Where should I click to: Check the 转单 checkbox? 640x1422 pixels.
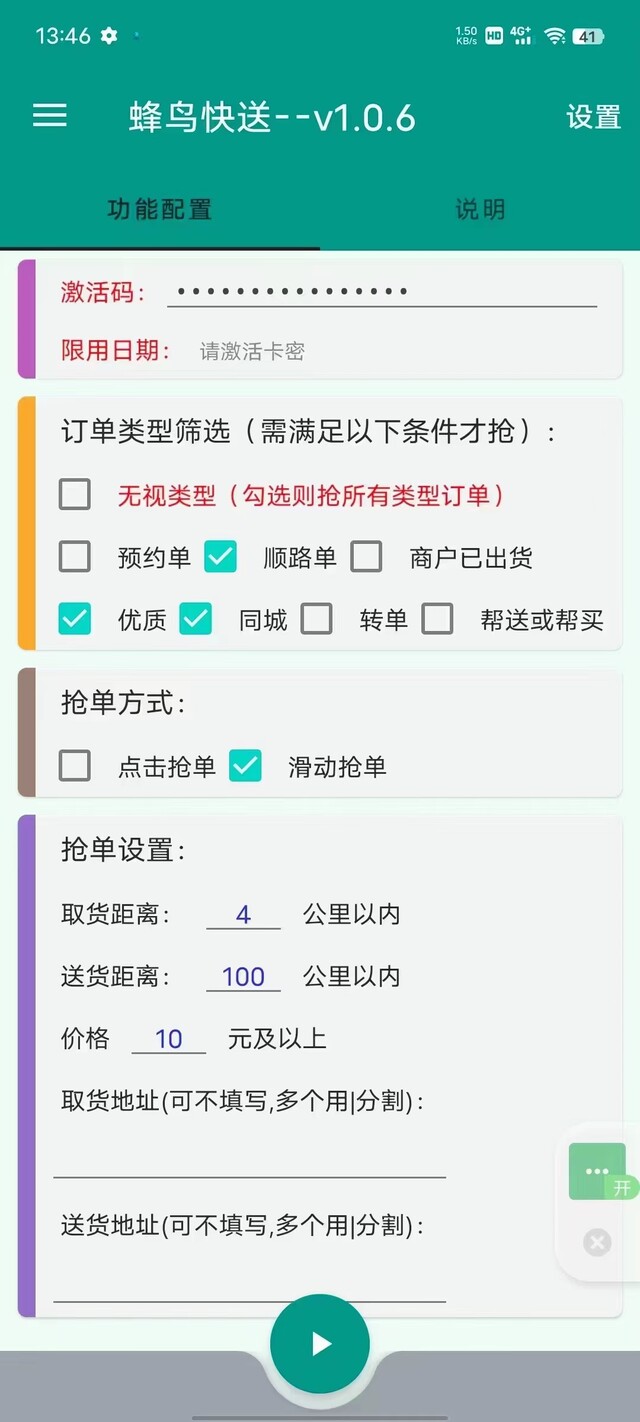pos(317,619)
